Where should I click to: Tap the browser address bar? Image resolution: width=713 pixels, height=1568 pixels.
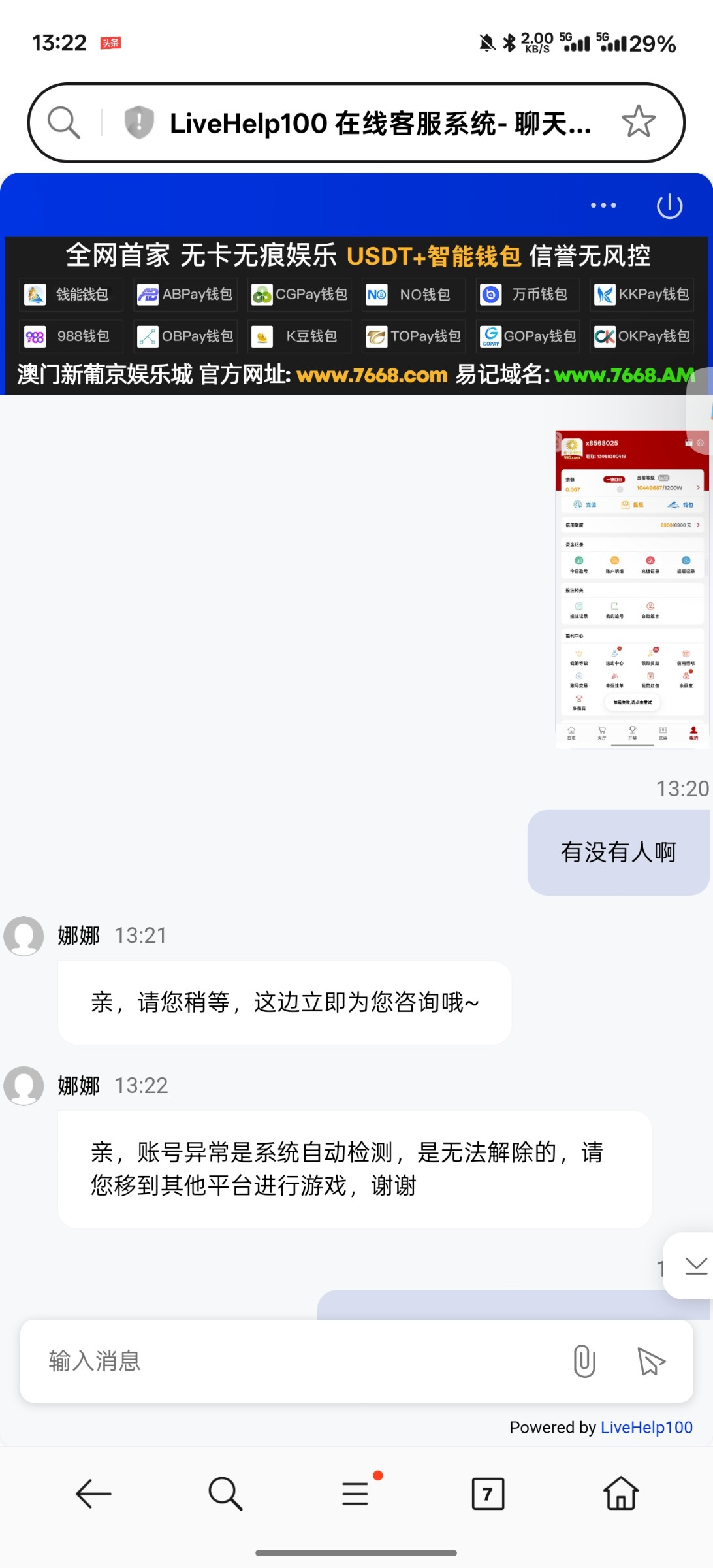pyautogui.click(x=379, y=123)
